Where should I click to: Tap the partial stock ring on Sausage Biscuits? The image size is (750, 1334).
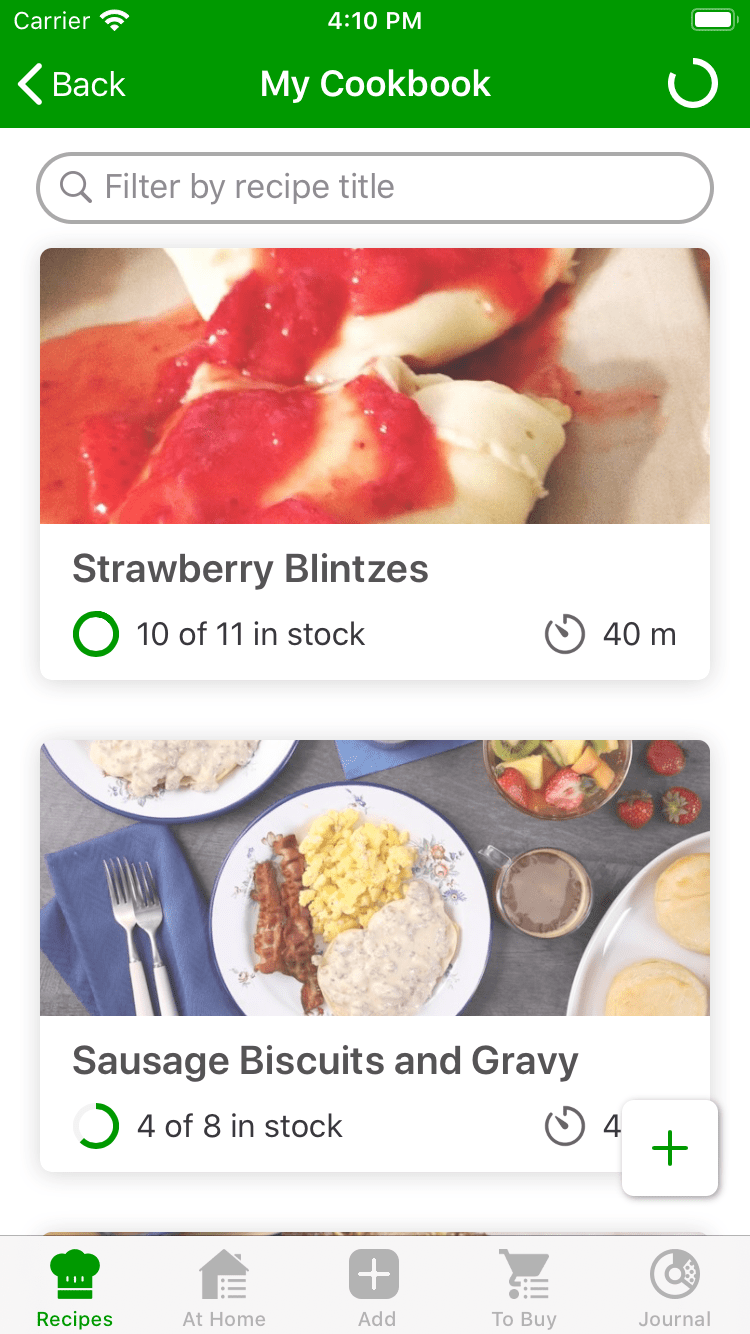96,1125
